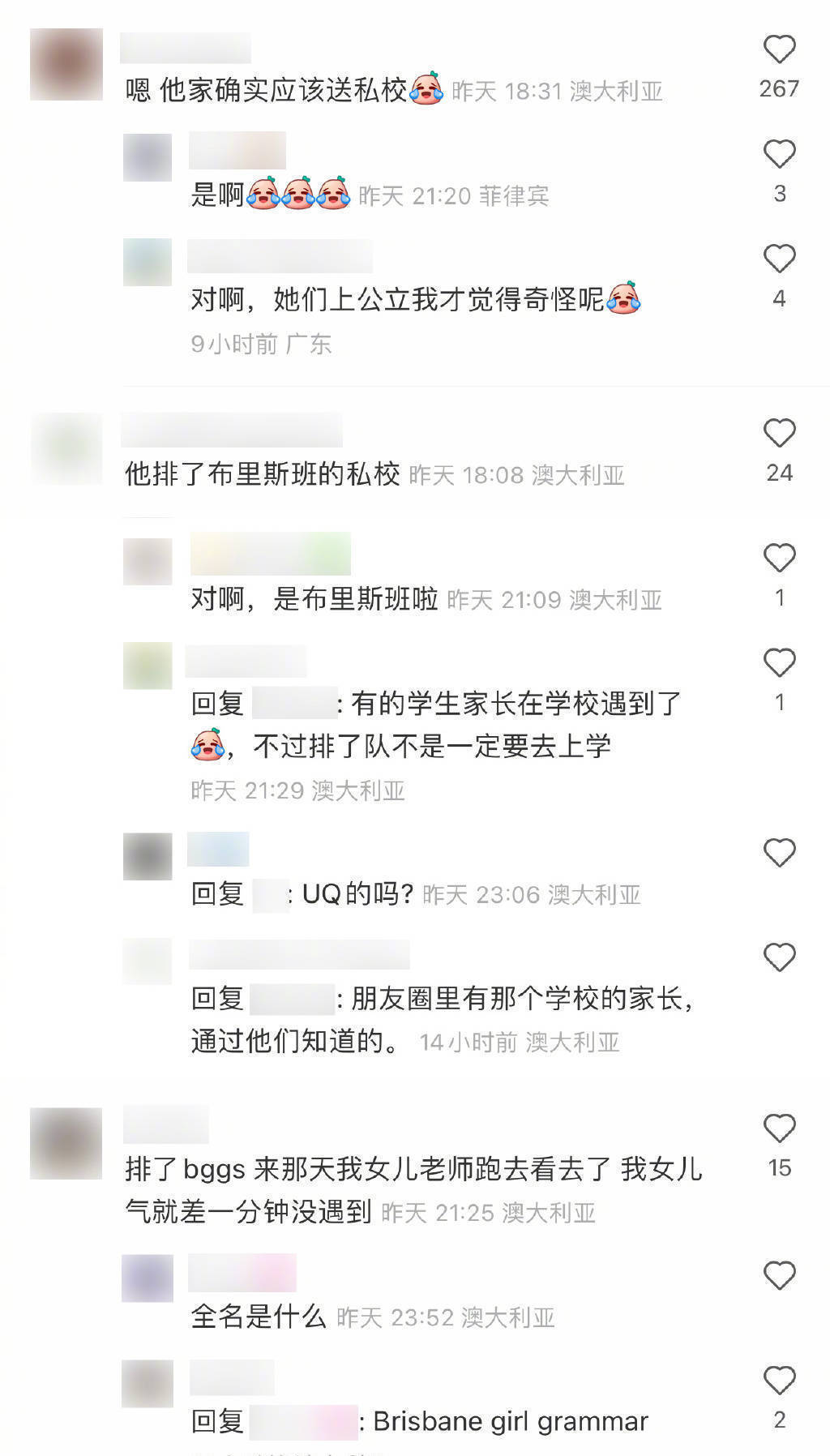
Task: Like the reply '她们上公立我才觉得奇怪呢'
Action: click(x=779, y=259)
